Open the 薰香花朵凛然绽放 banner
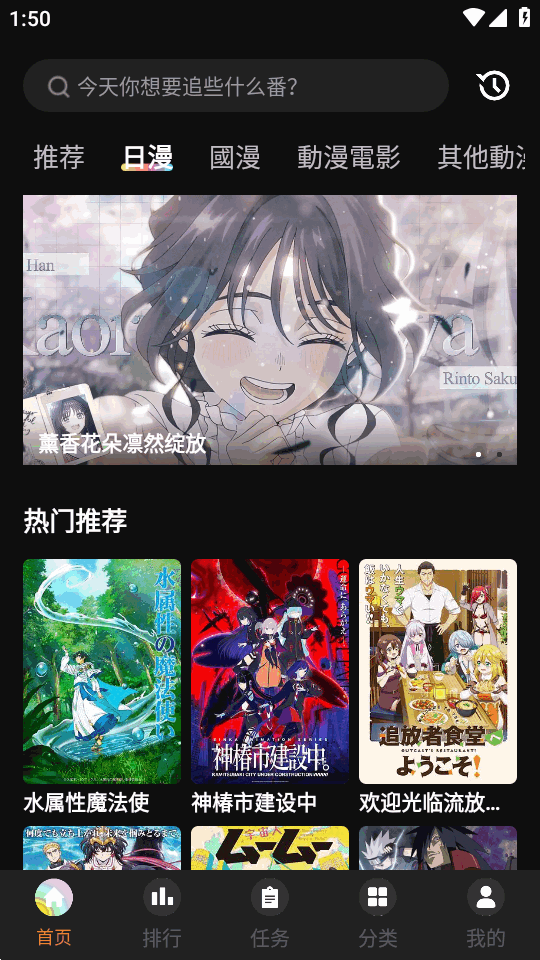Screen dimensions: 540x960 tap(270, 330)
